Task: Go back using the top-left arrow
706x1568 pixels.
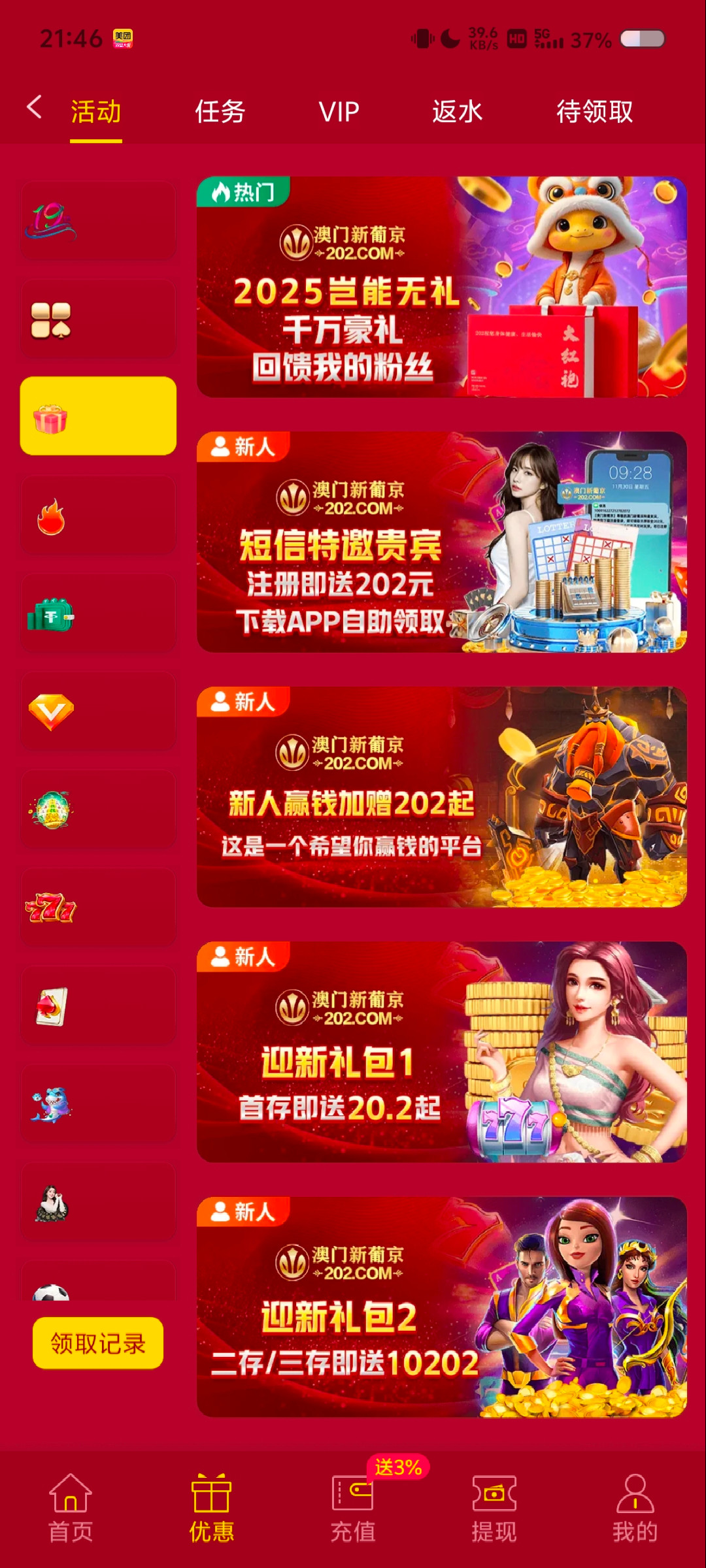Action: pyautogui.click(x=34, y=107)
